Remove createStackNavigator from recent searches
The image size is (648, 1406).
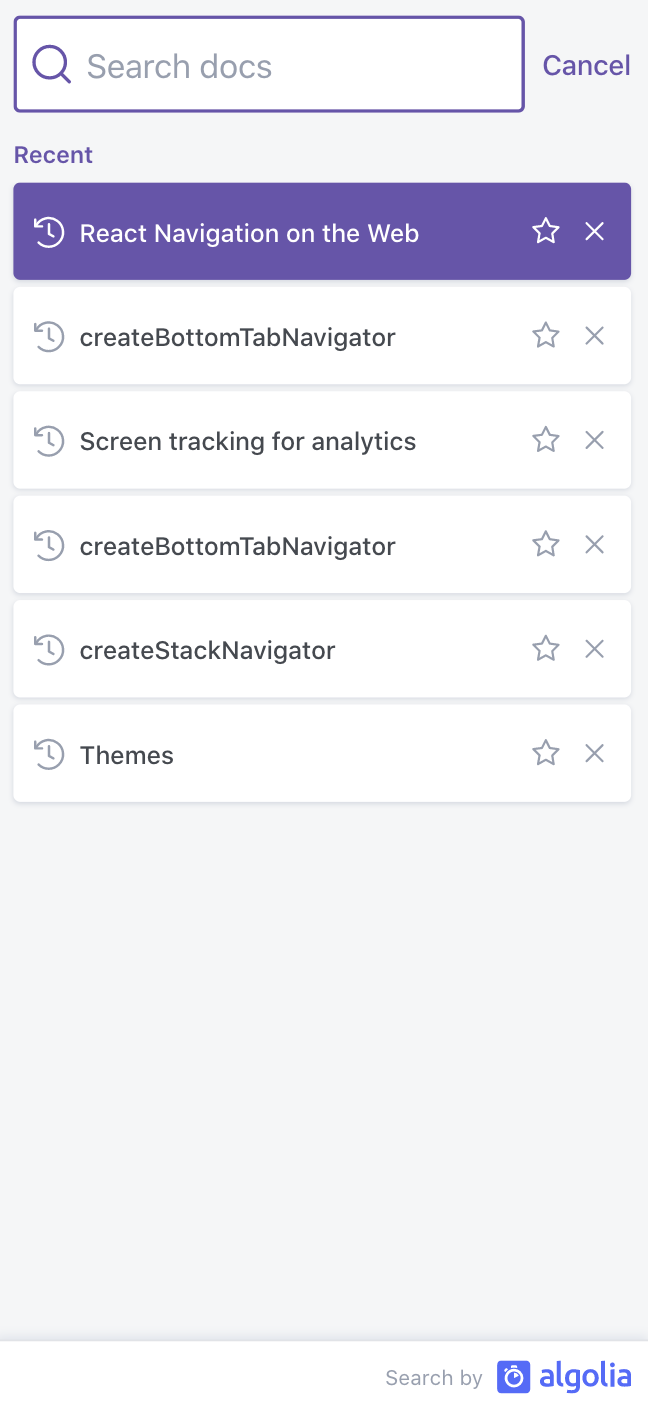point(594,649)
